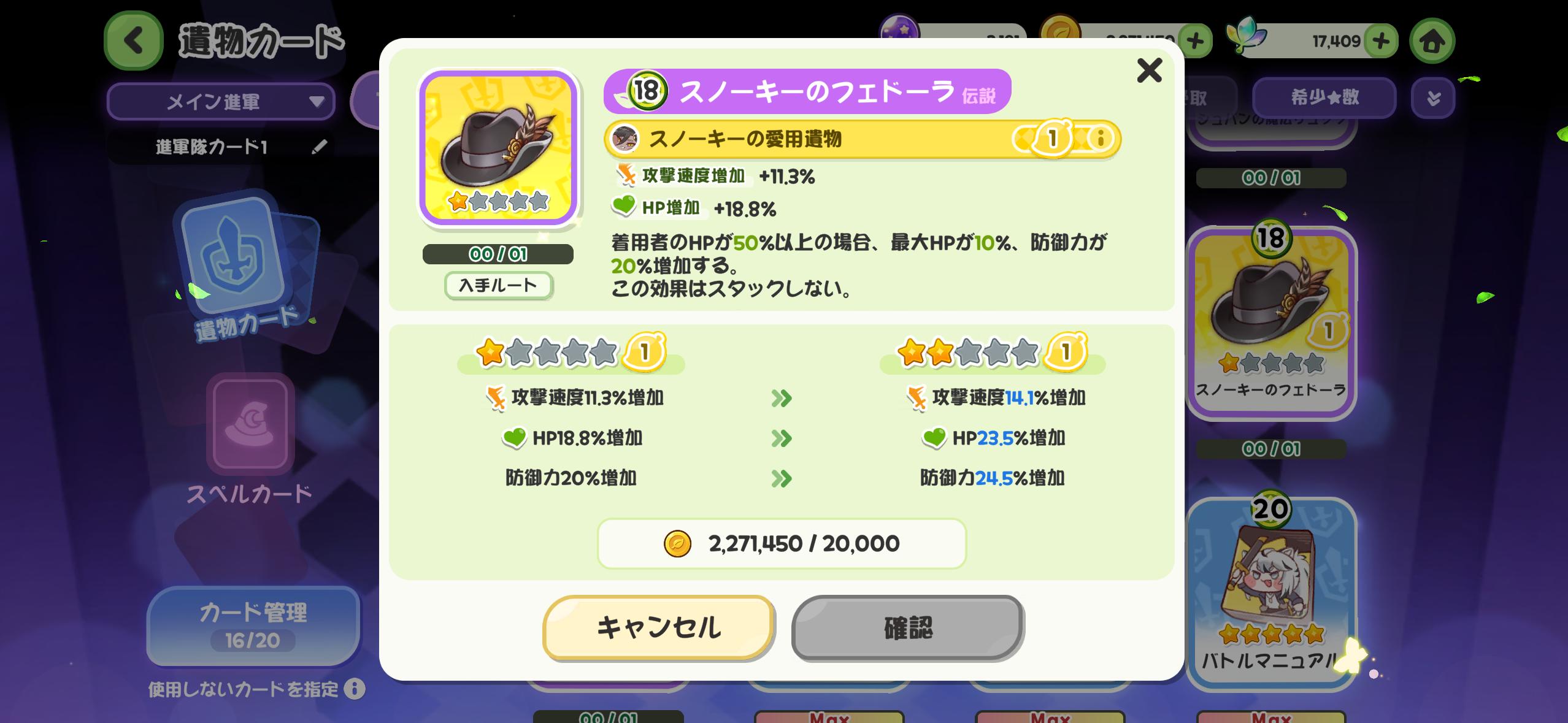
Task: Close the relic card upgrade dialog
Action: pos(1149,71)
